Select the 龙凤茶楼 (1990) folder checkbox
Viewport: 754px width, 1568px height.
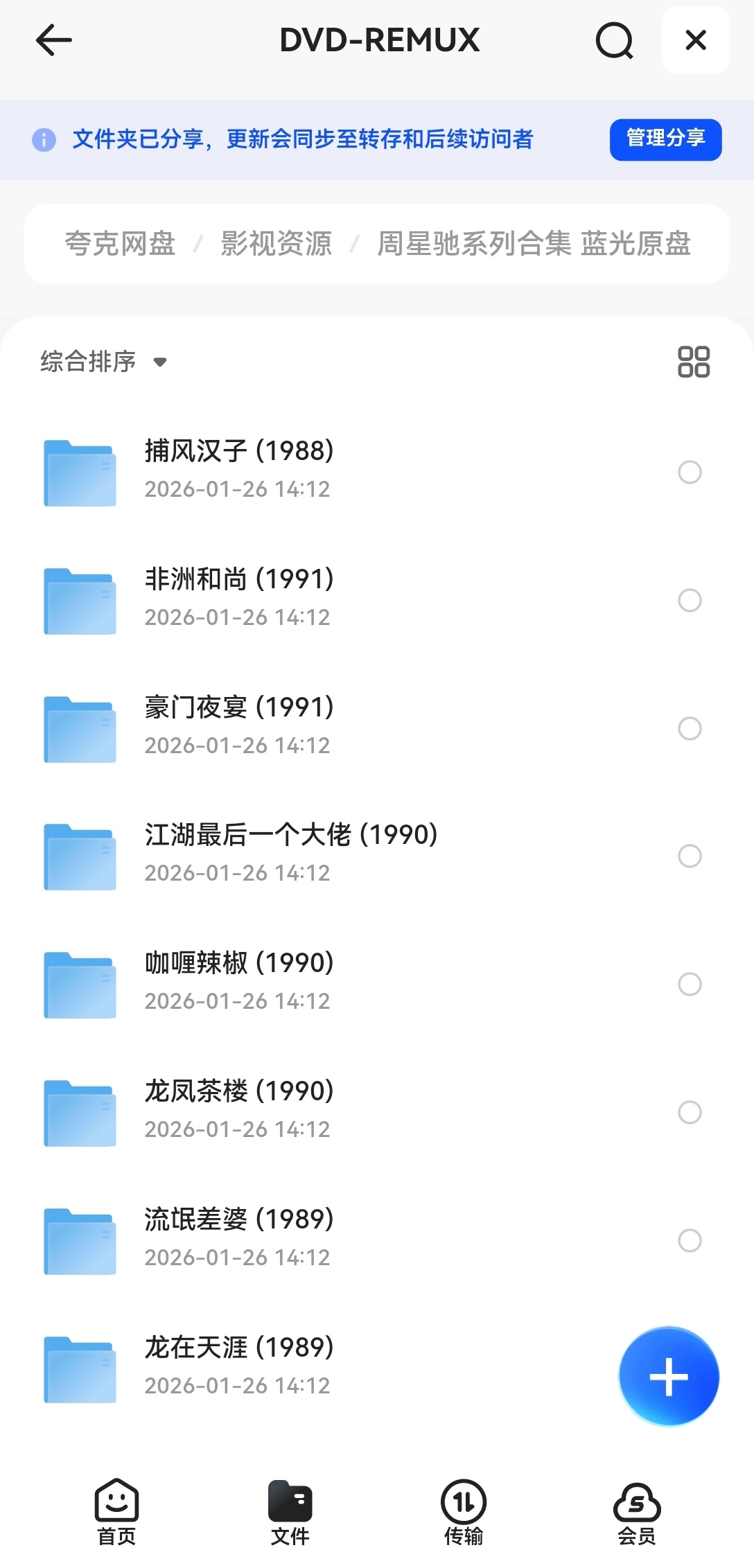690,1112
